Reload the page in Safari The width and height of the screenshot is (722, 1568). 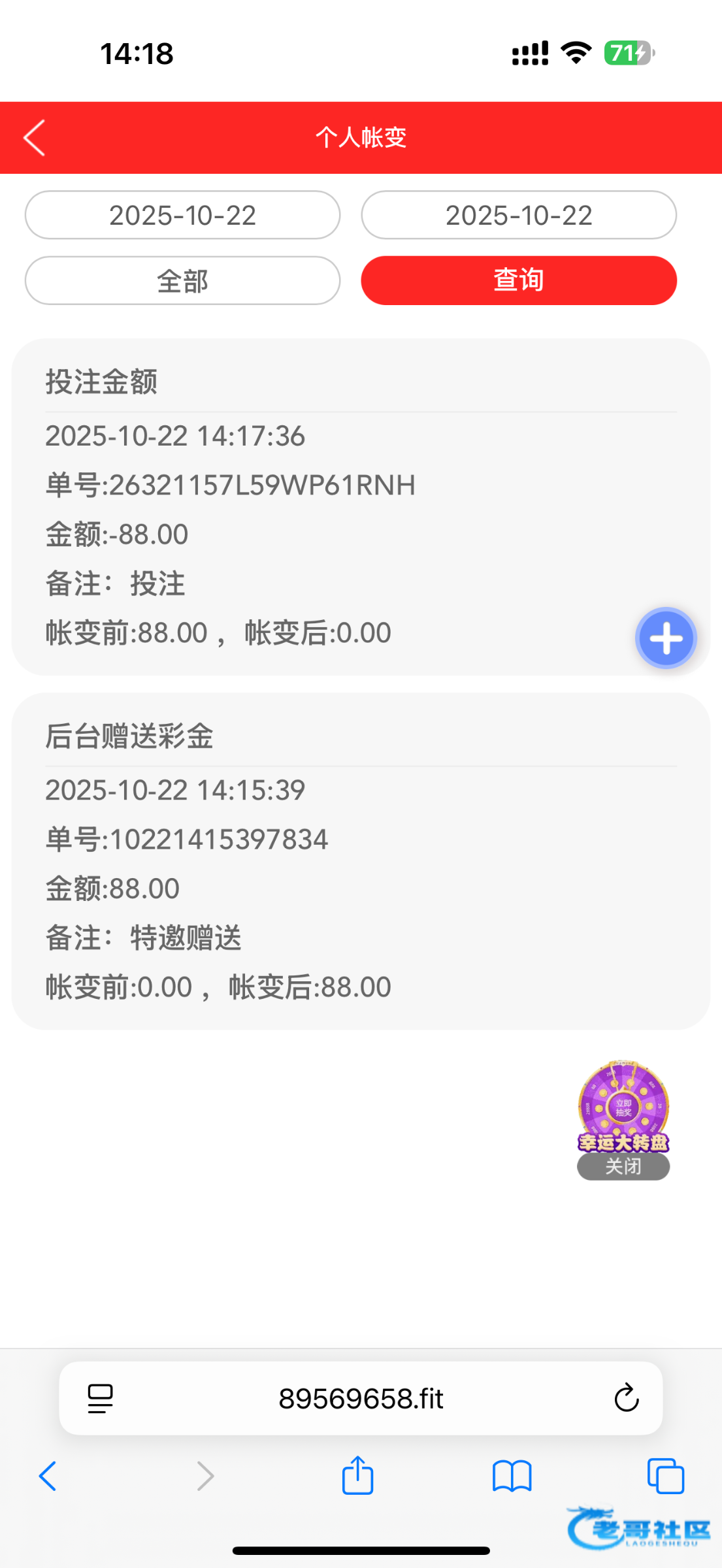click(626, 1398)
